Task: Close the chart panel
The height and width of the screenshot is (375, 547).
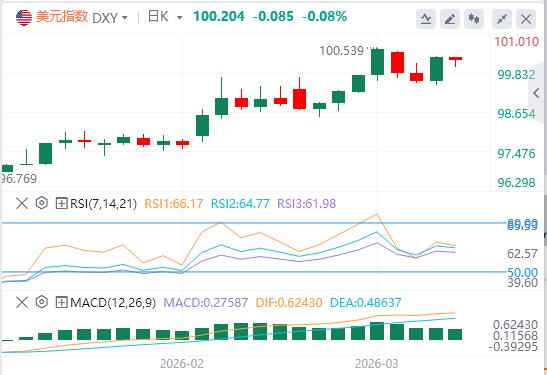Action: click(x=526, y=19)
